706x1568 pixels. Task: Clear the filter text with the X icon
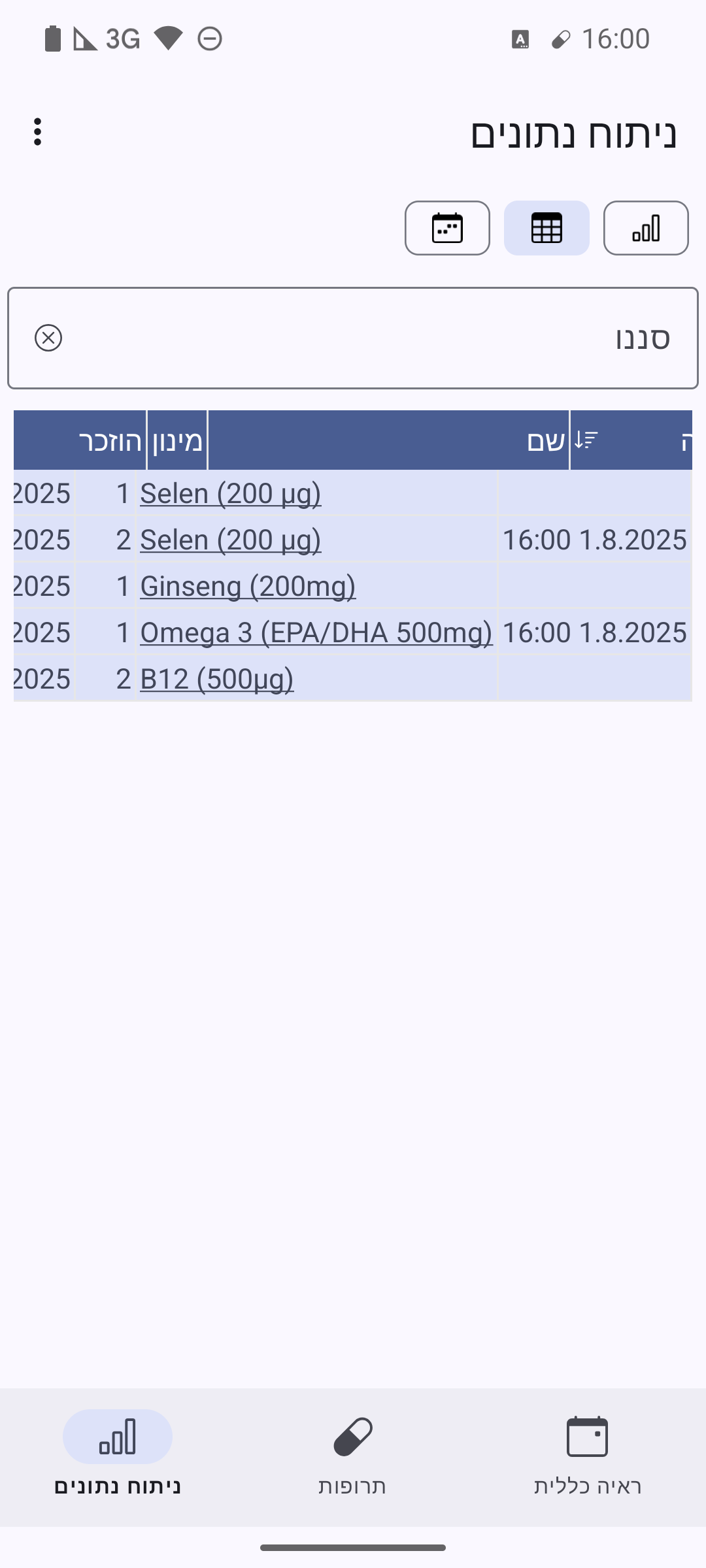[x=48, y=338]
